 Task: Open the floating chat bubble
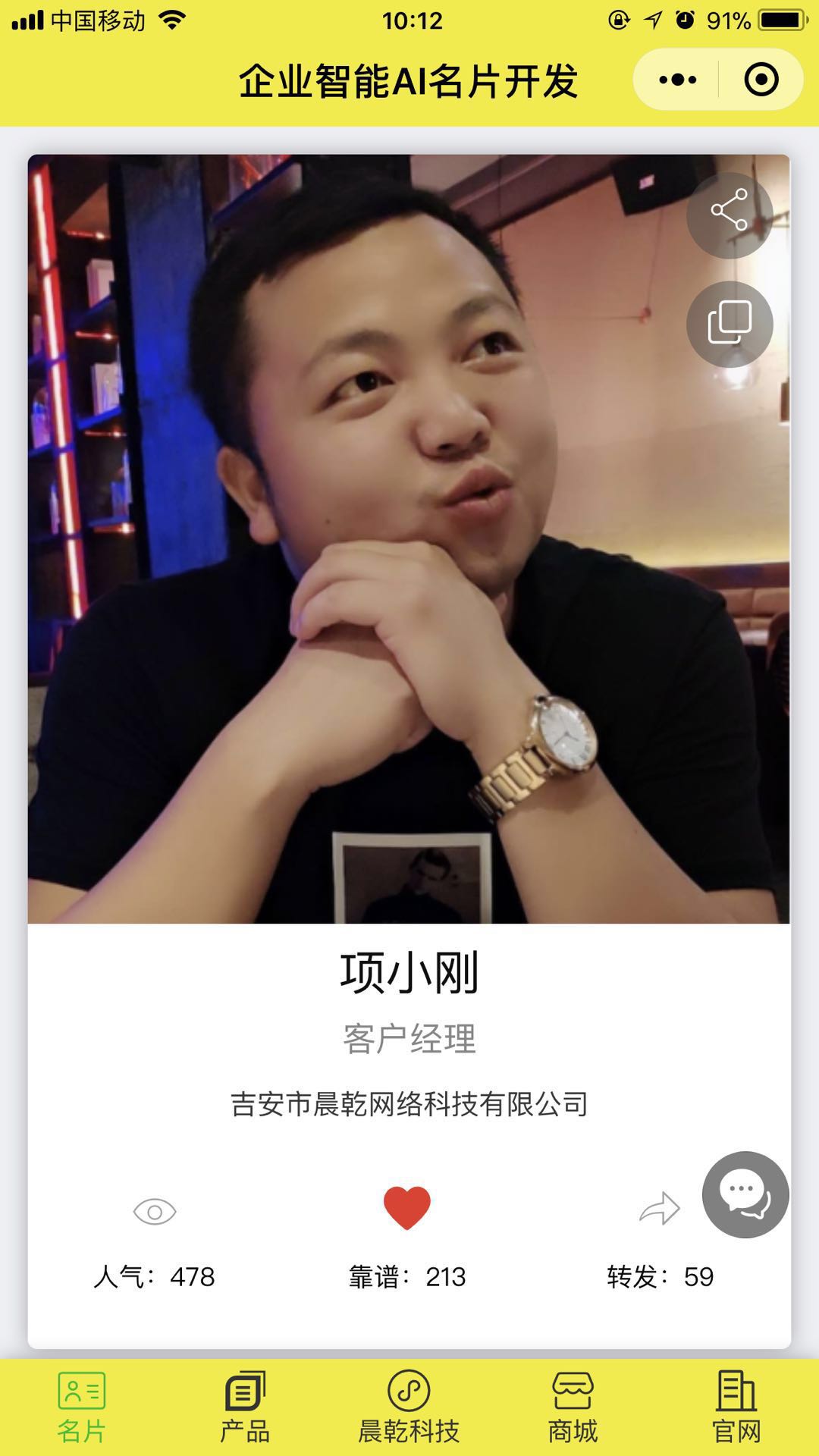[745, 1194]
